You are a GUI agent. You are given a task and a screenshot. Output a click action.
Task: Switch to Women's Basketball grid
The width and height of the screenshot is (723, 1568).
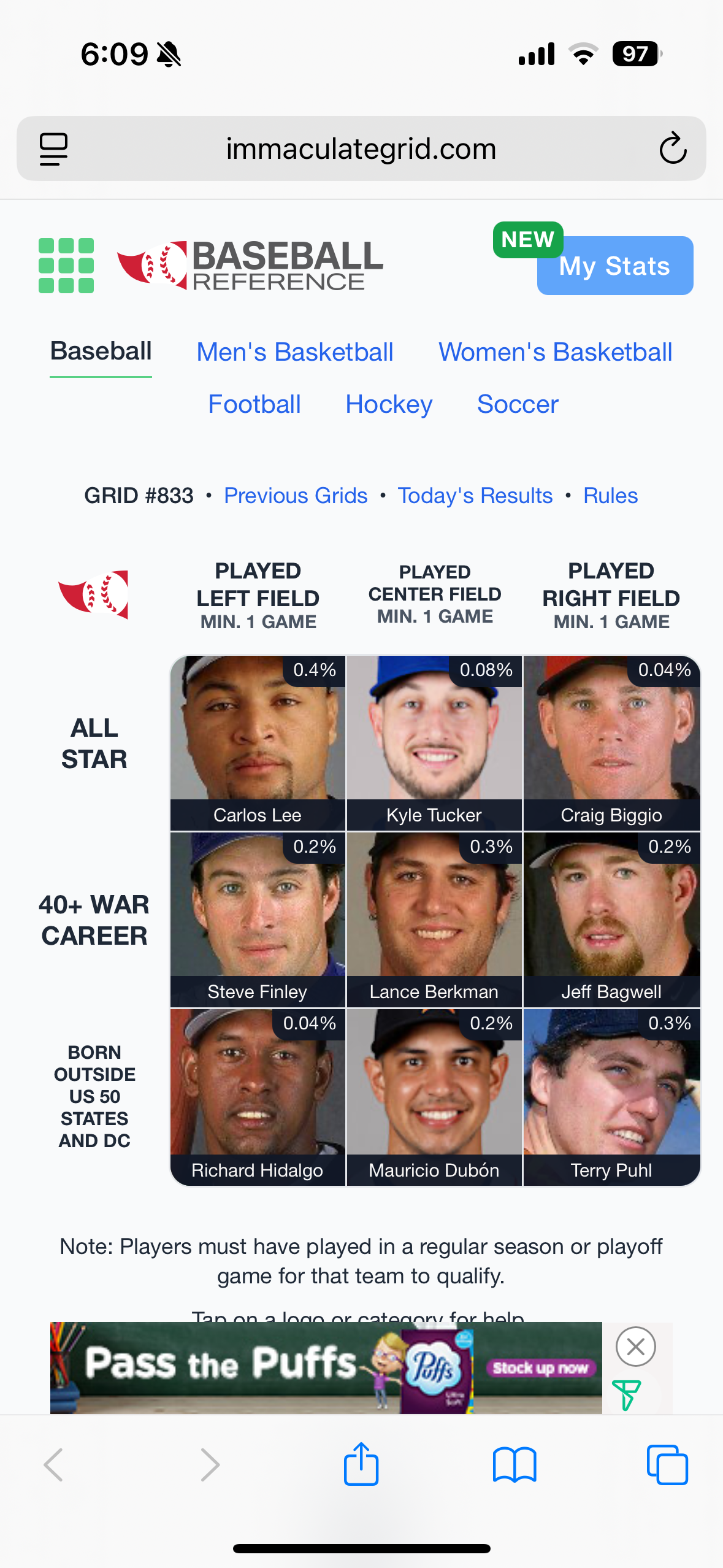click(x=556, y=352)
